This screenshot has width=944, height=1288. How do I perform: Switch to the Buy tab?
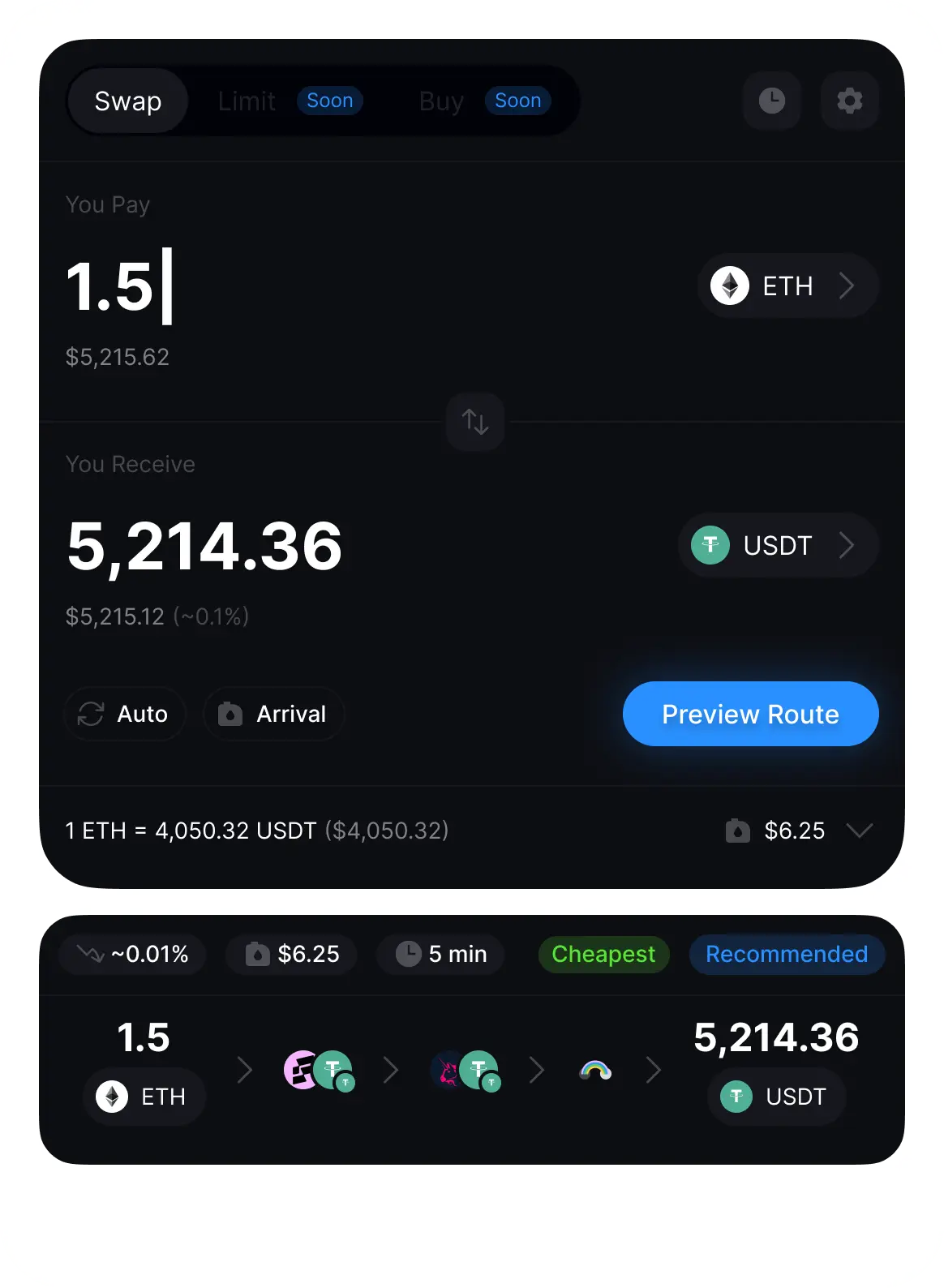442,101
